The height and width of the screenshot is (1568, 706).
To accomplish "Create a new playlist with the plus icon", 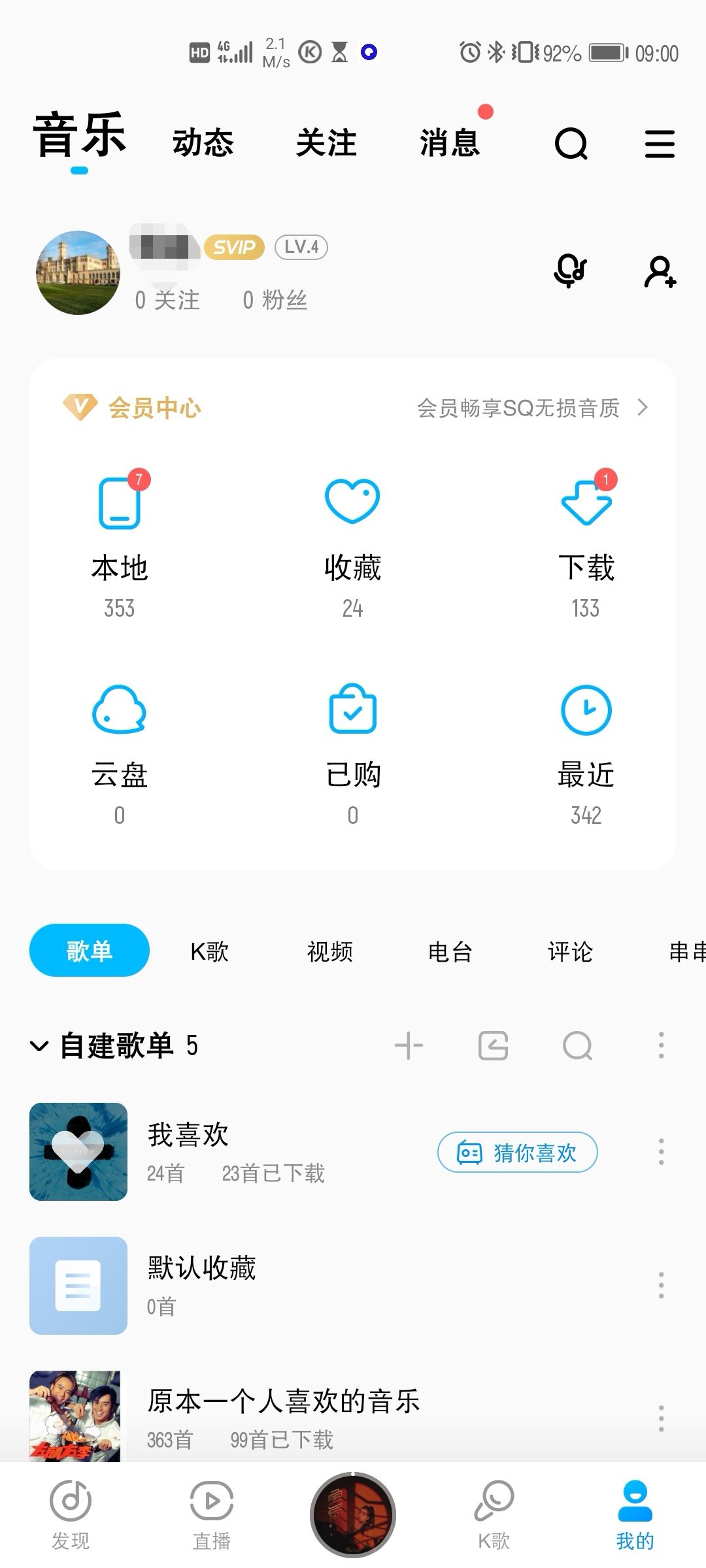I will click(409, 1045).
